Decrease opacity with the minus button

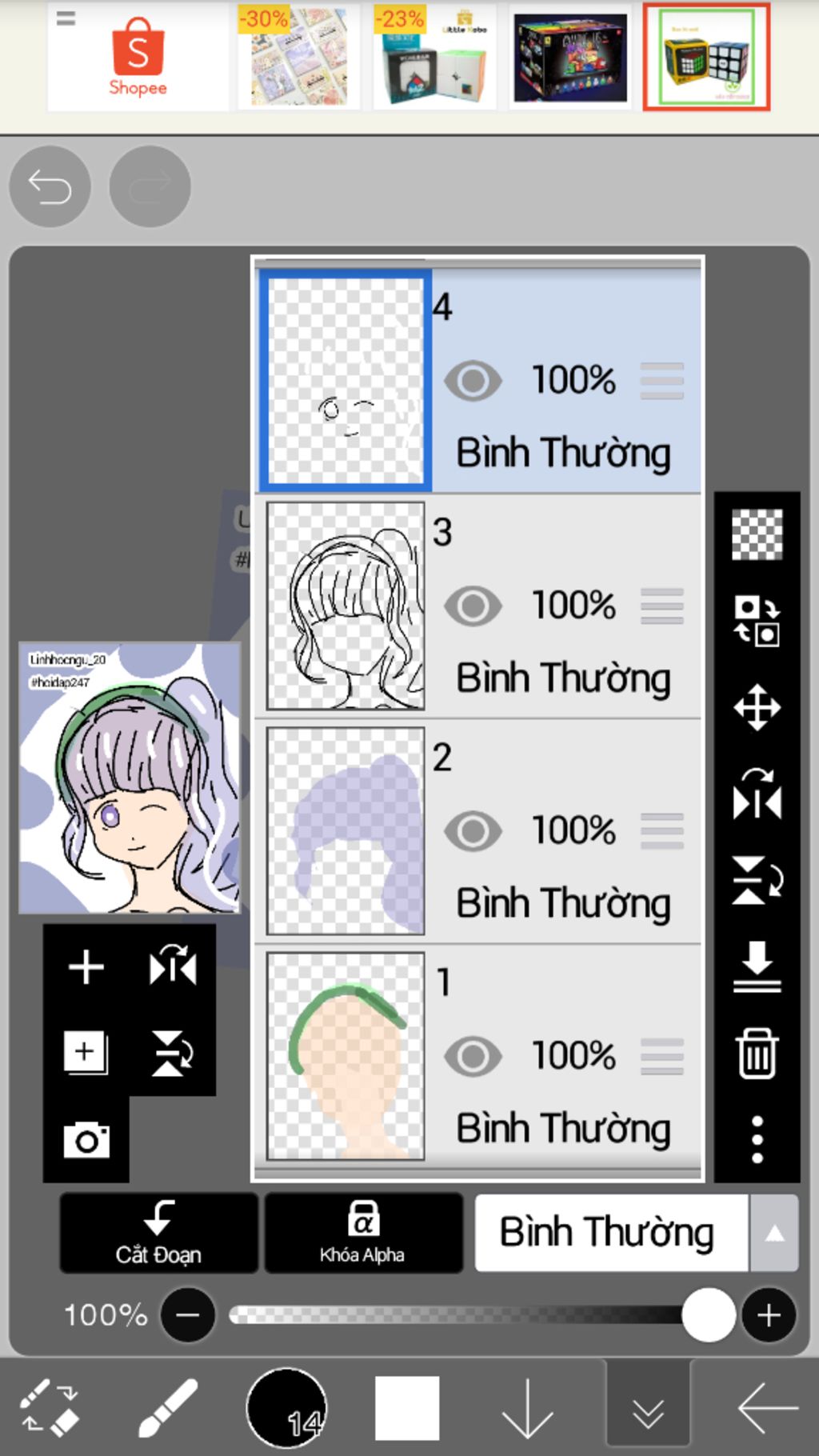coord(188,1314)
